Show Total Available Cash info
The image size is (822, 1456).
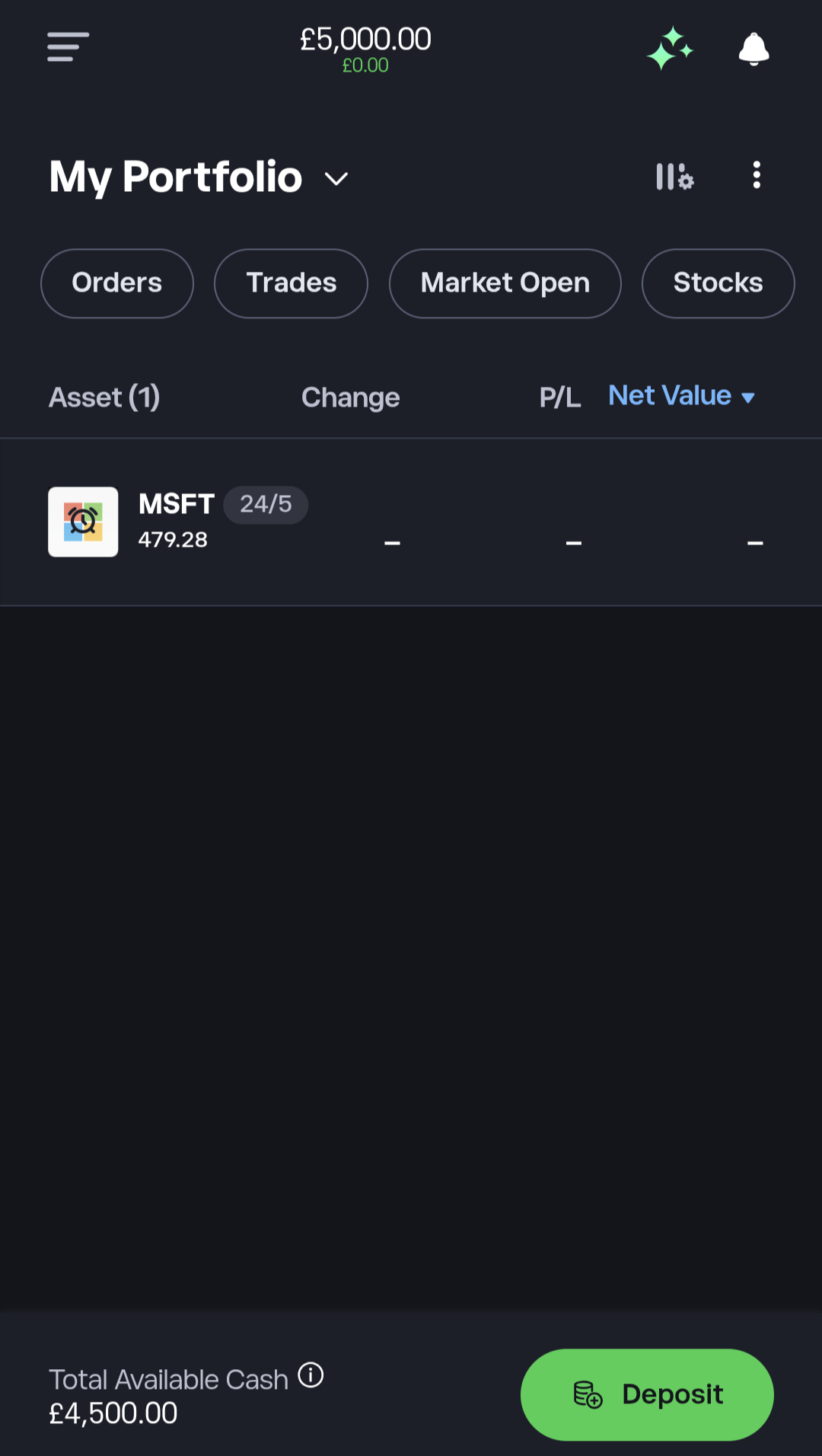[x=311, y=1375]
